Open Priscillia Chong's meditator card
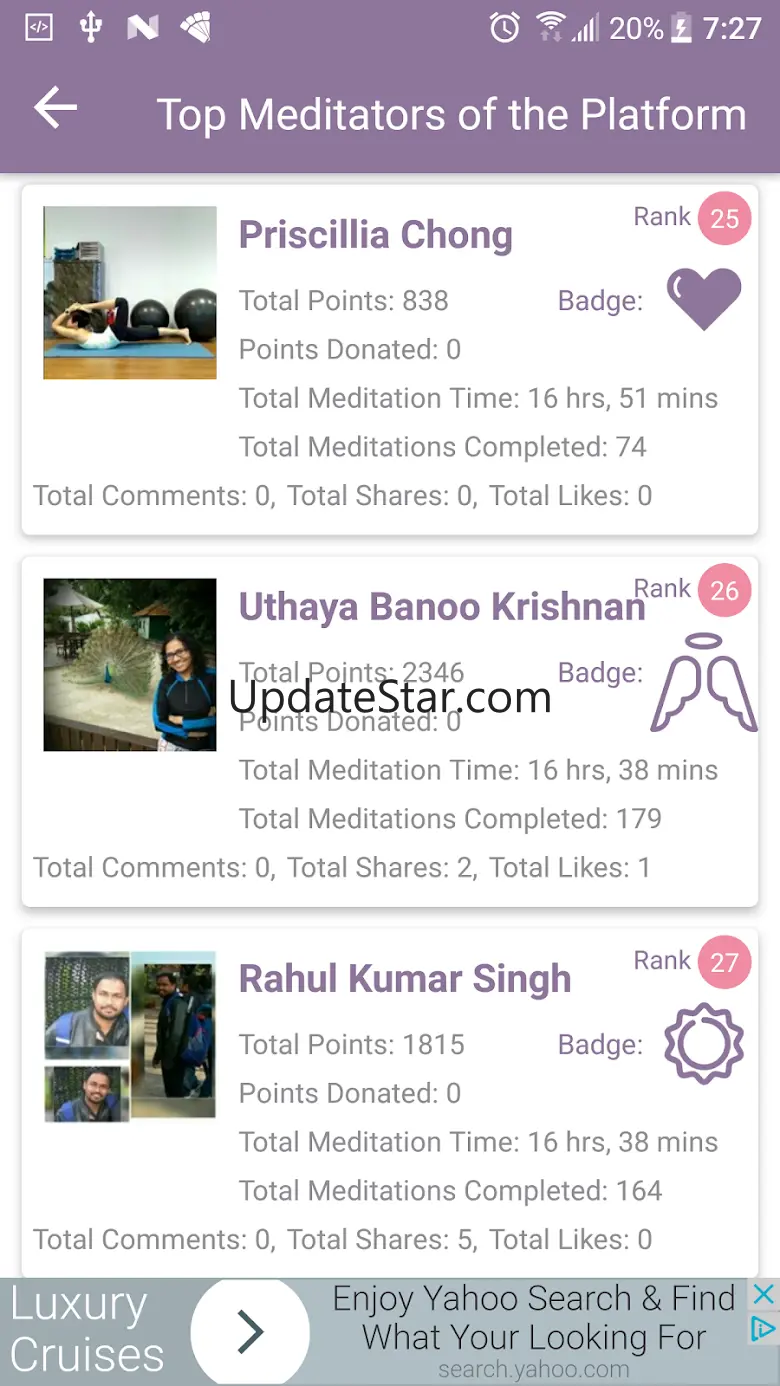This screenshot has height=1386, width=780. tap(390, 360)
